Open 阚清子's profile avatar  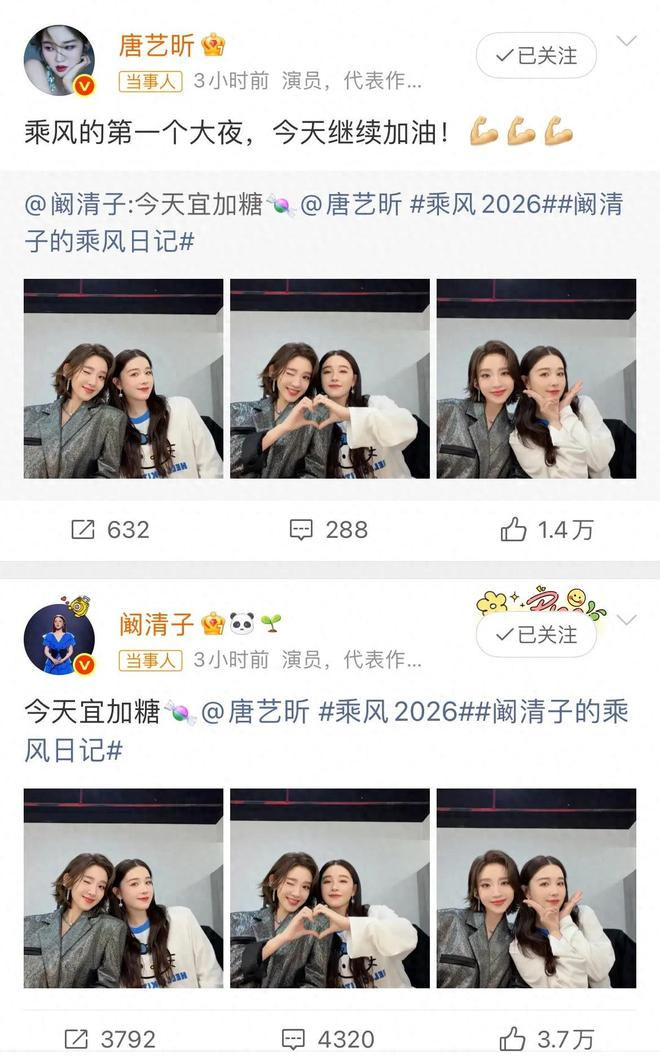[x=59, y=639]
